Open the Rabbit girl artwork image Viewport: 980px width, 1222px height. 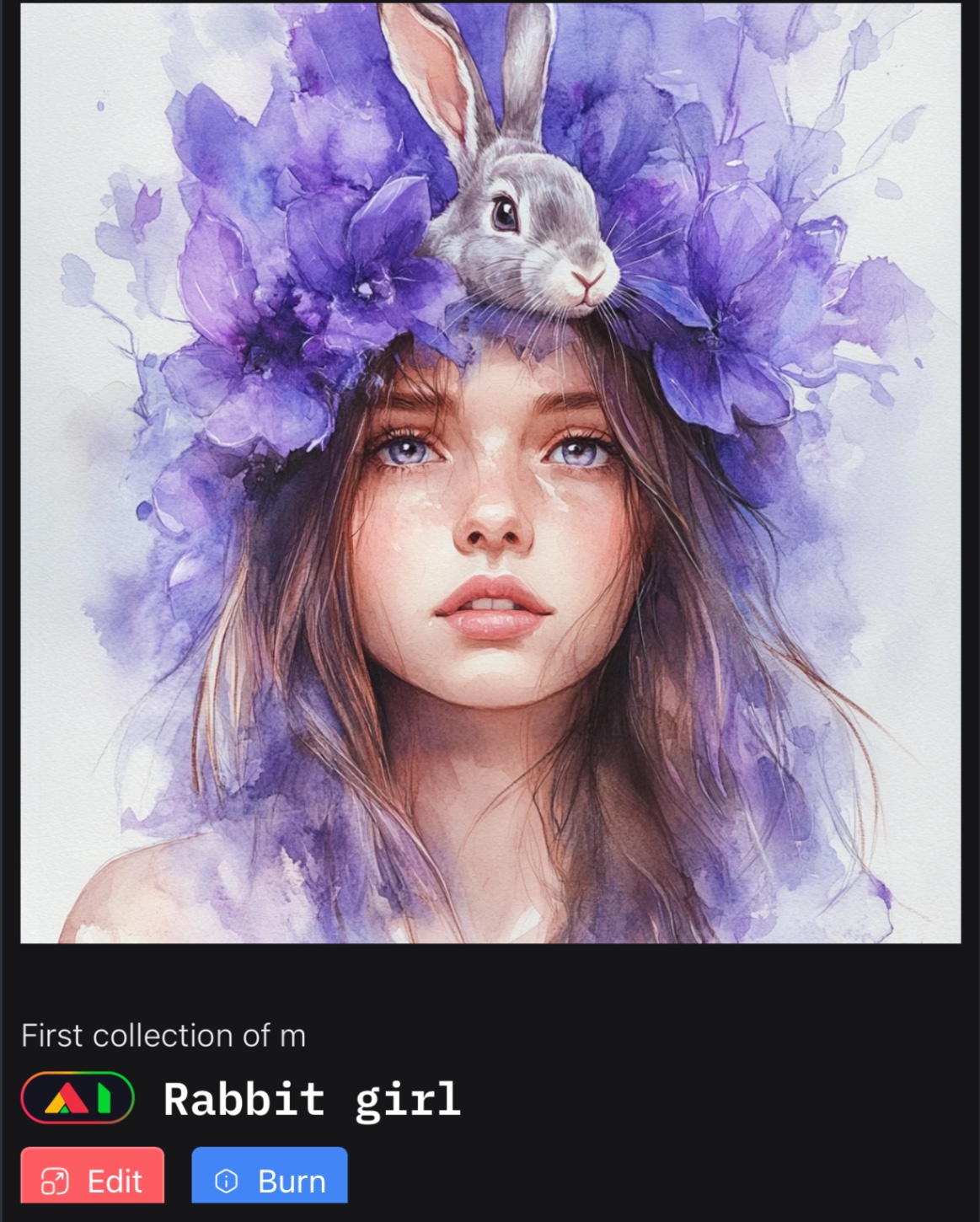tap(490, 472)
